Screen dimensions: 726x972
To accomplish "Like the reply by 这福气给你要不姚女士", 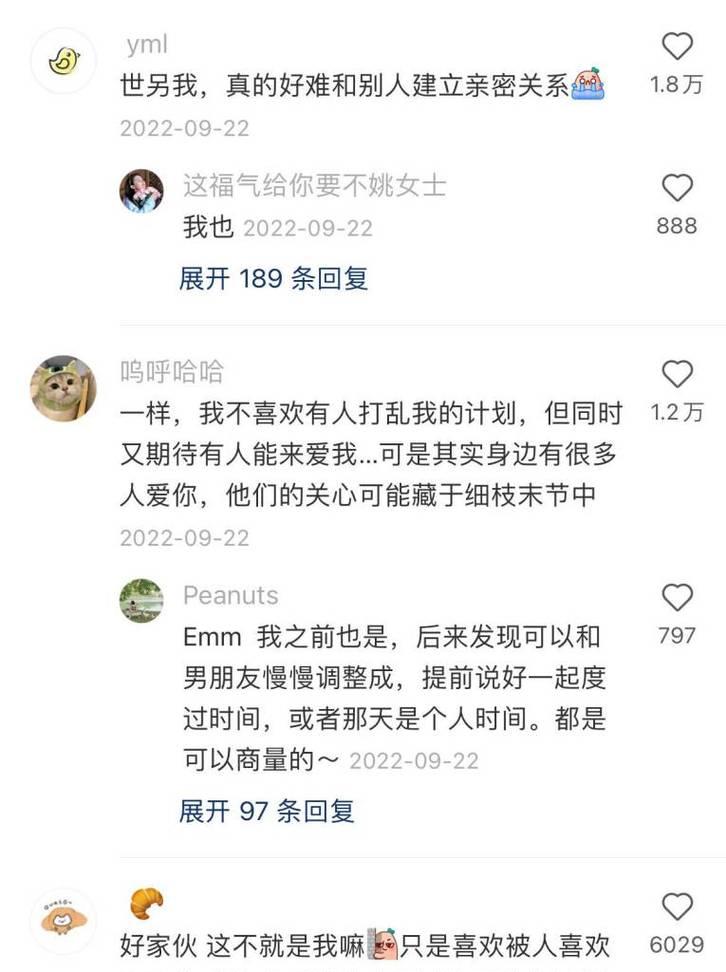I will (x=677, y=188).
